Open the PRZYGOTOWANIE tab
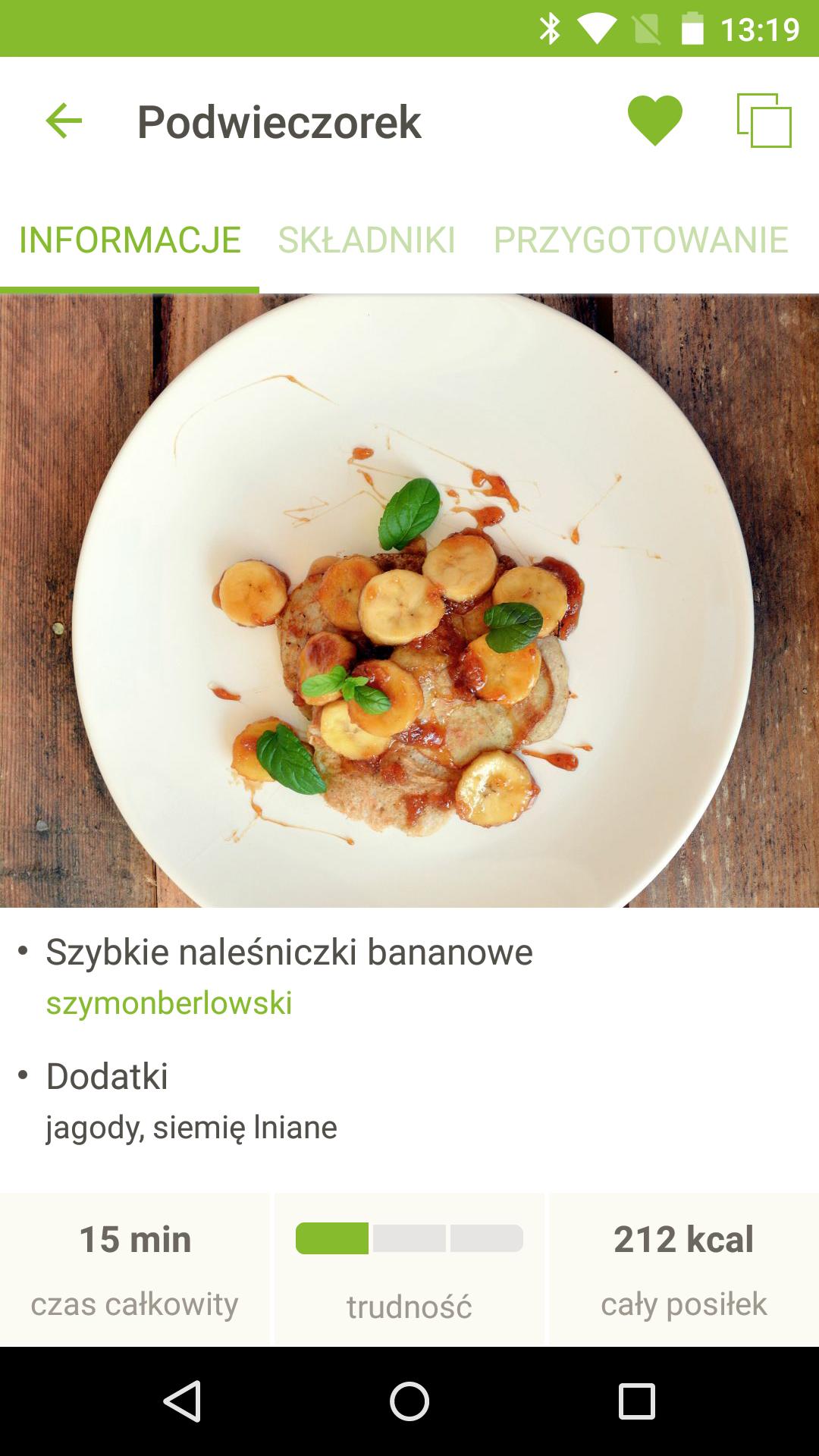 [x=639, y=240]
